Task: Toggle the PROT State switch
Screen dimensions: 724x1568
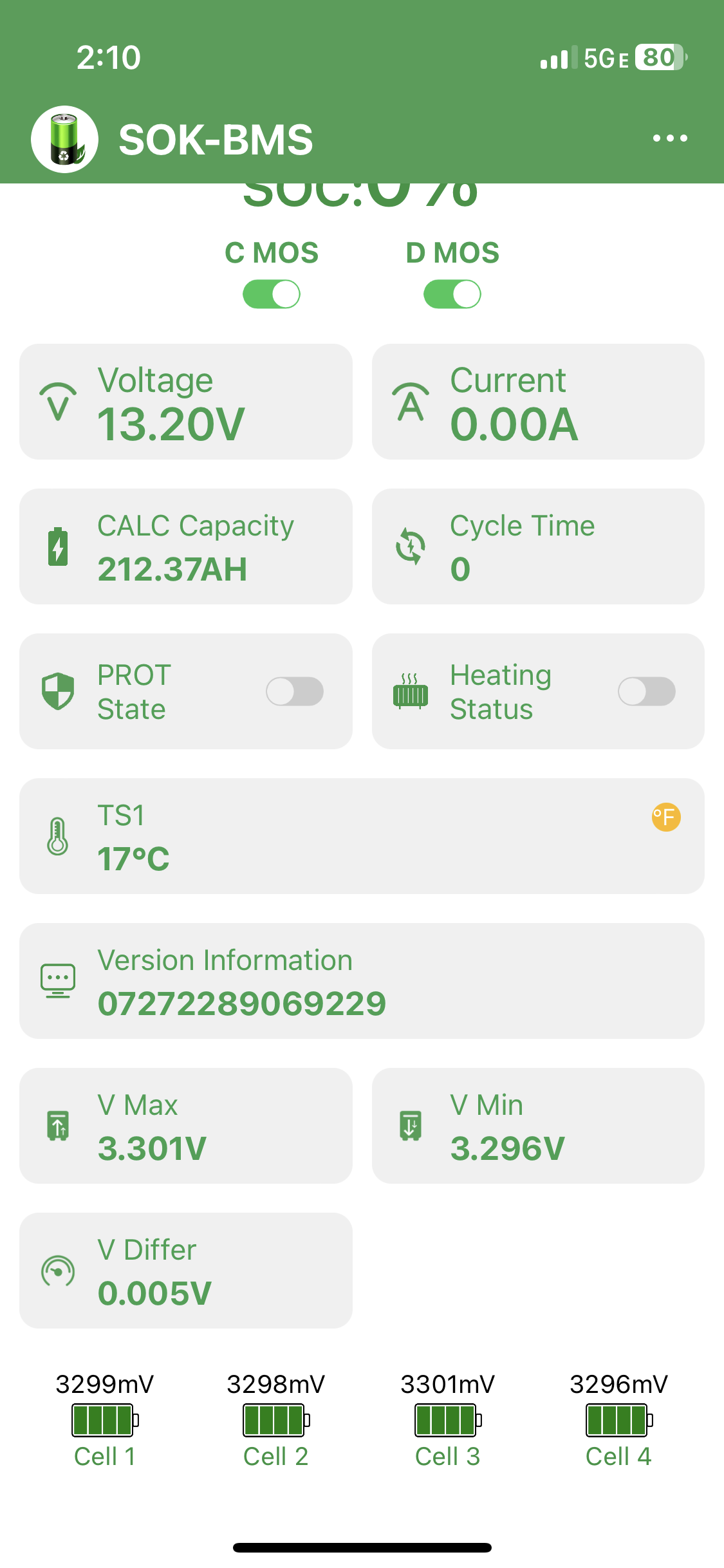Action: pos(295,692)
